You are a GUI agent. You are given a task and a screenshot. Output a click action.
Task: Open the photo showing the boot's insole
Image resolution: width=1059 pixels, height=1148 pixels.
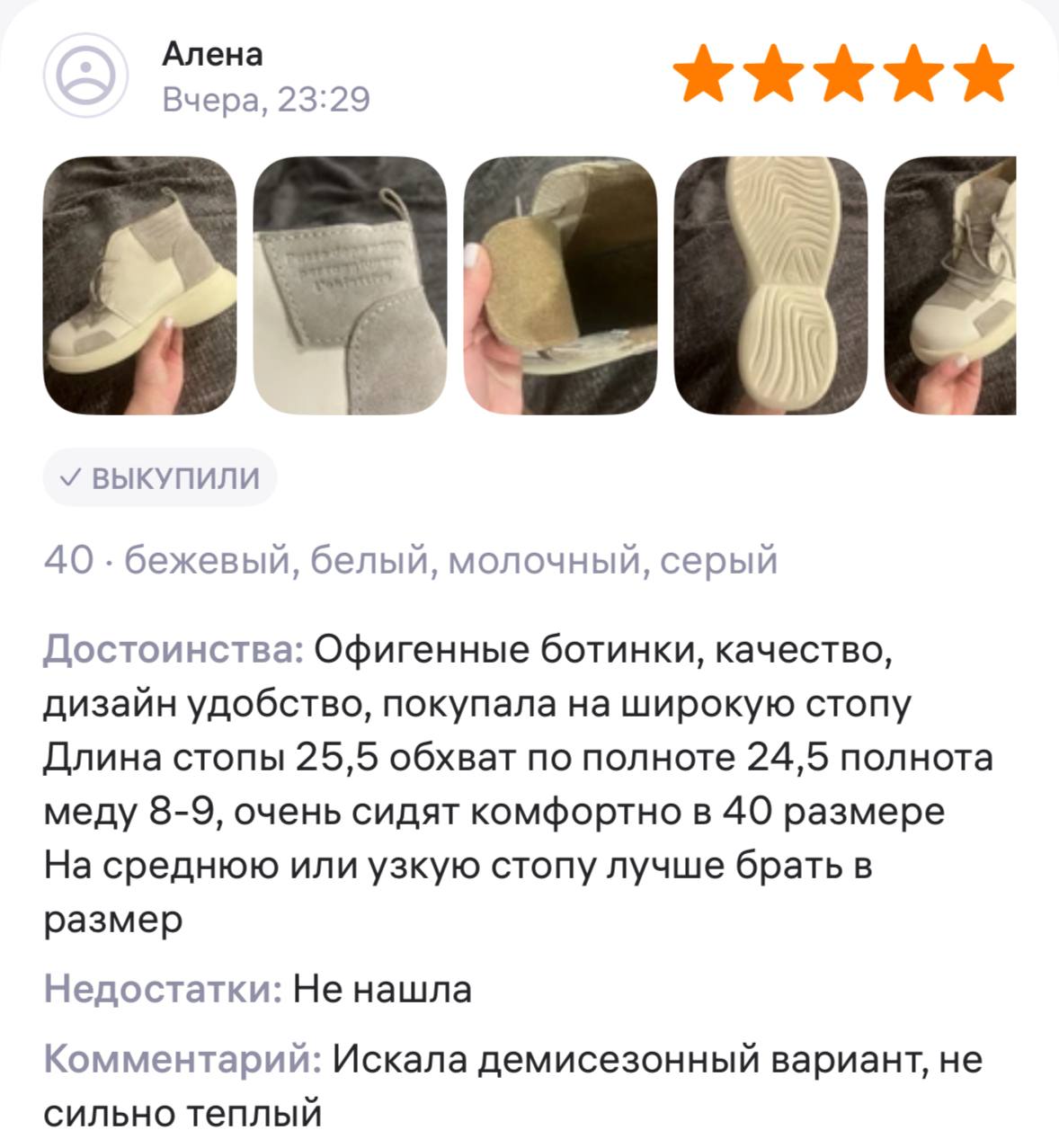click(561, 286)
